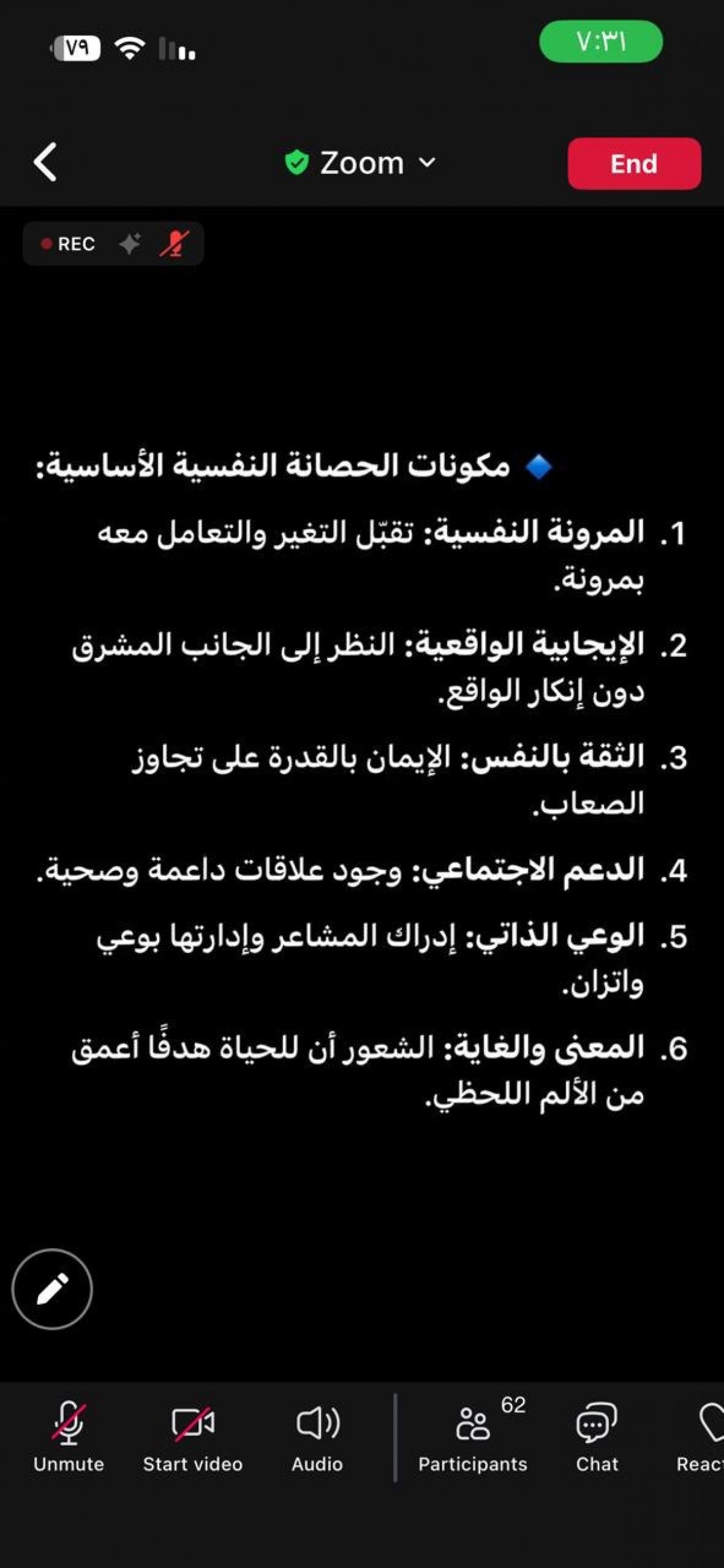Open the annotation pencil tool

[x=52, y=1289]
